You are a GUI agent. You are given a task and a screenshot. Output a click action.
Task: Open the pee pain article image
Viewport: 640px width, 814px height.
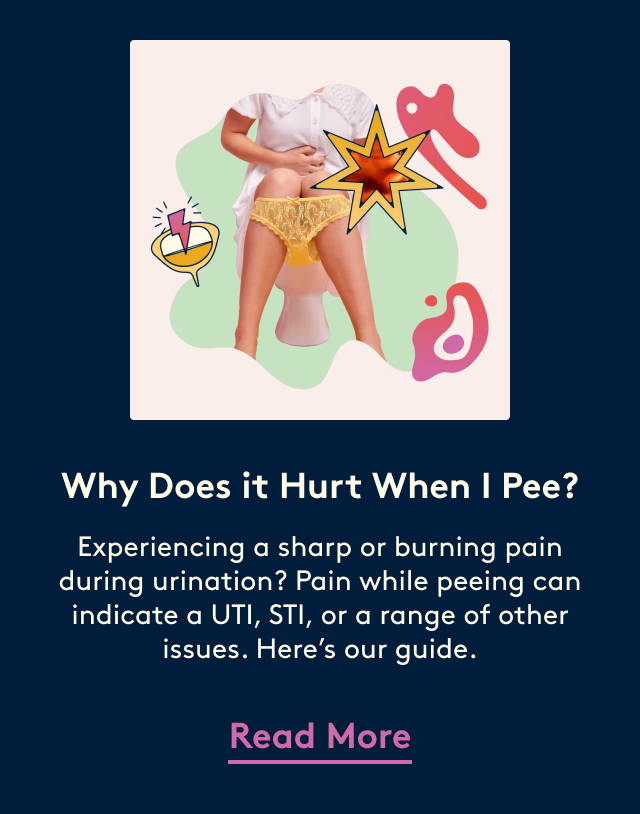320,230
